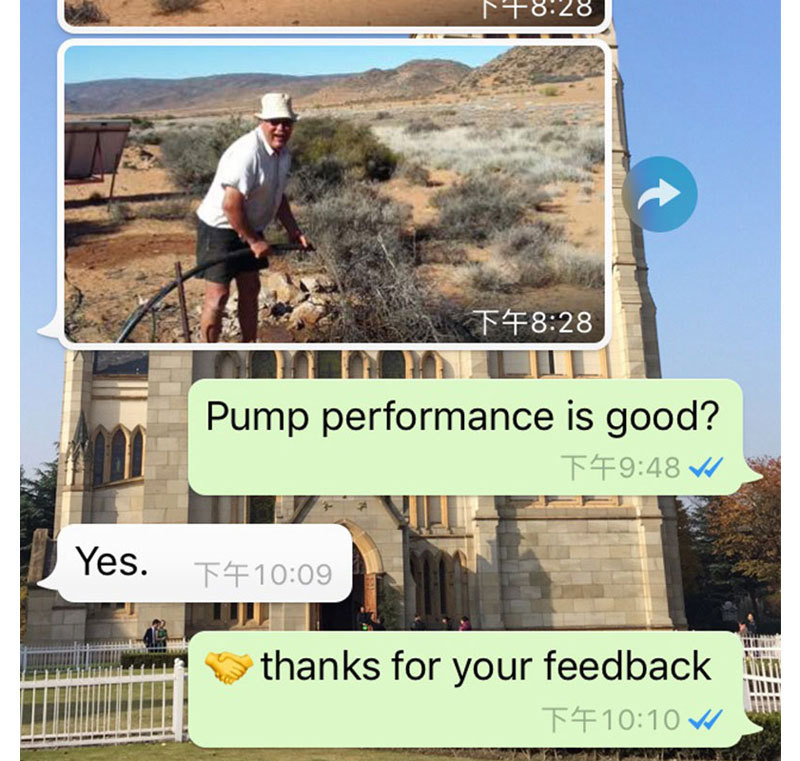800x761 pixels.
Task: Open the photo sent at 下午8:28
Action: coord(334,194)
